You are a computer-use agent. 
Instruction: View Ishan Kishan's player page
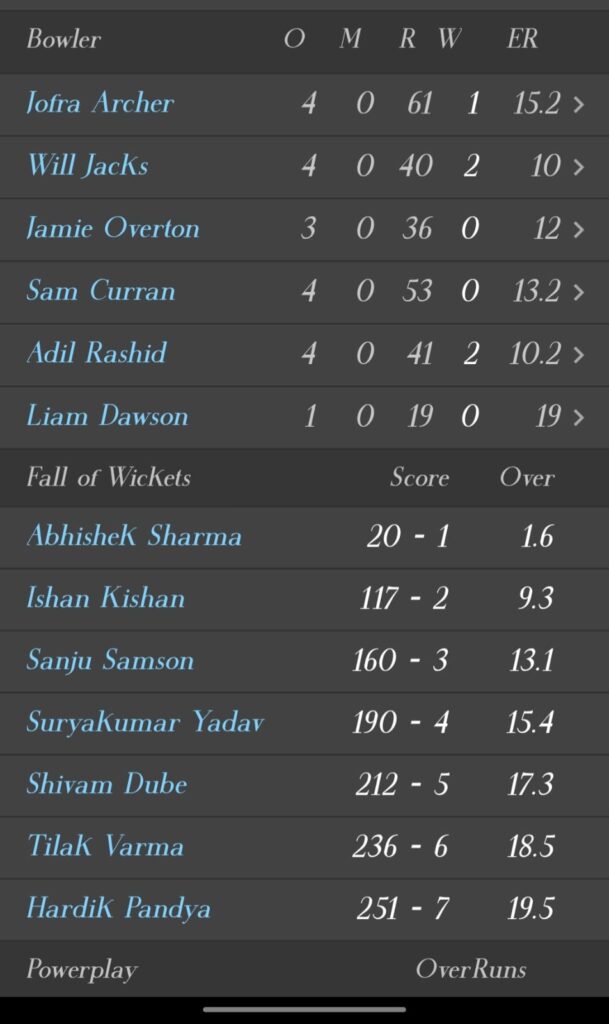105,598
